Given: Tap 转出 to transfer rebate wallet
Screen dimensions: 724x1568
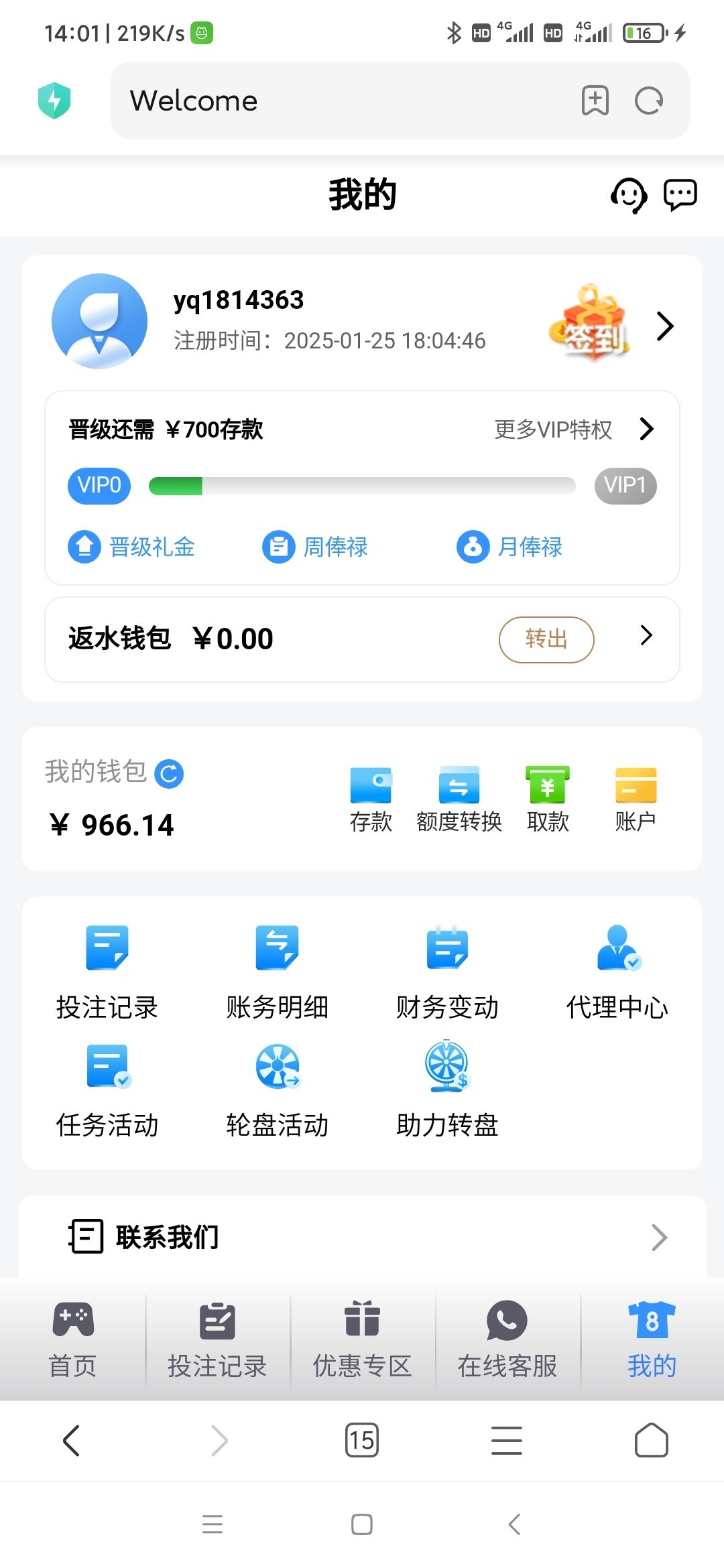Looking at the screenshot, I should tap(546, 639).
